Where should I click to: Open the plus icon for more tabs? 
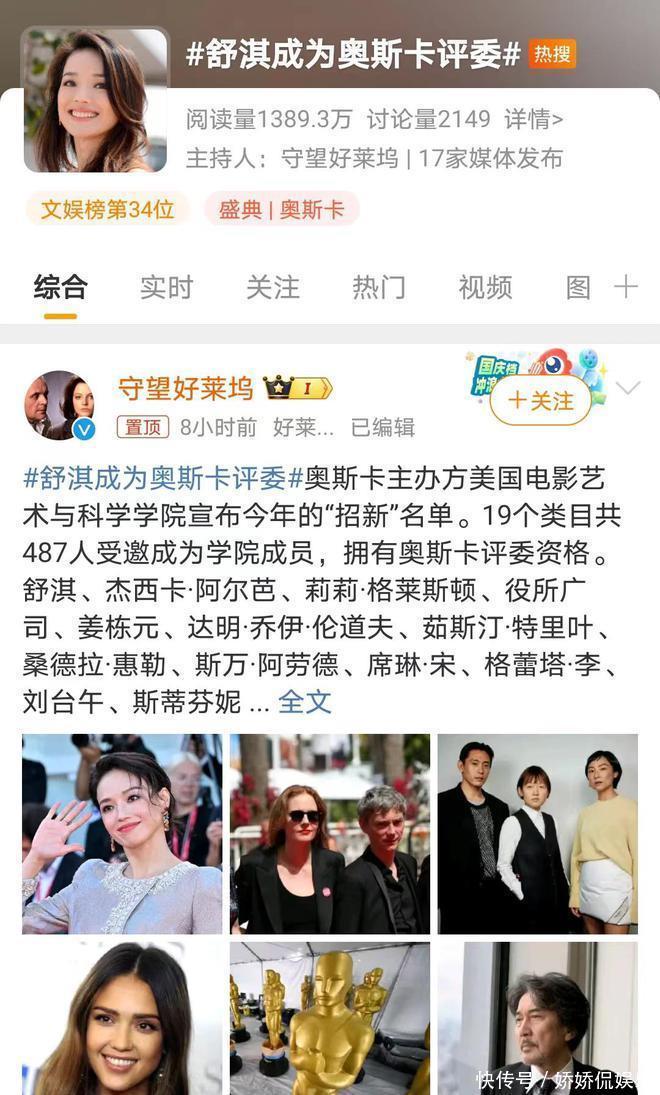pyautogui.click(x=626, y=287)
